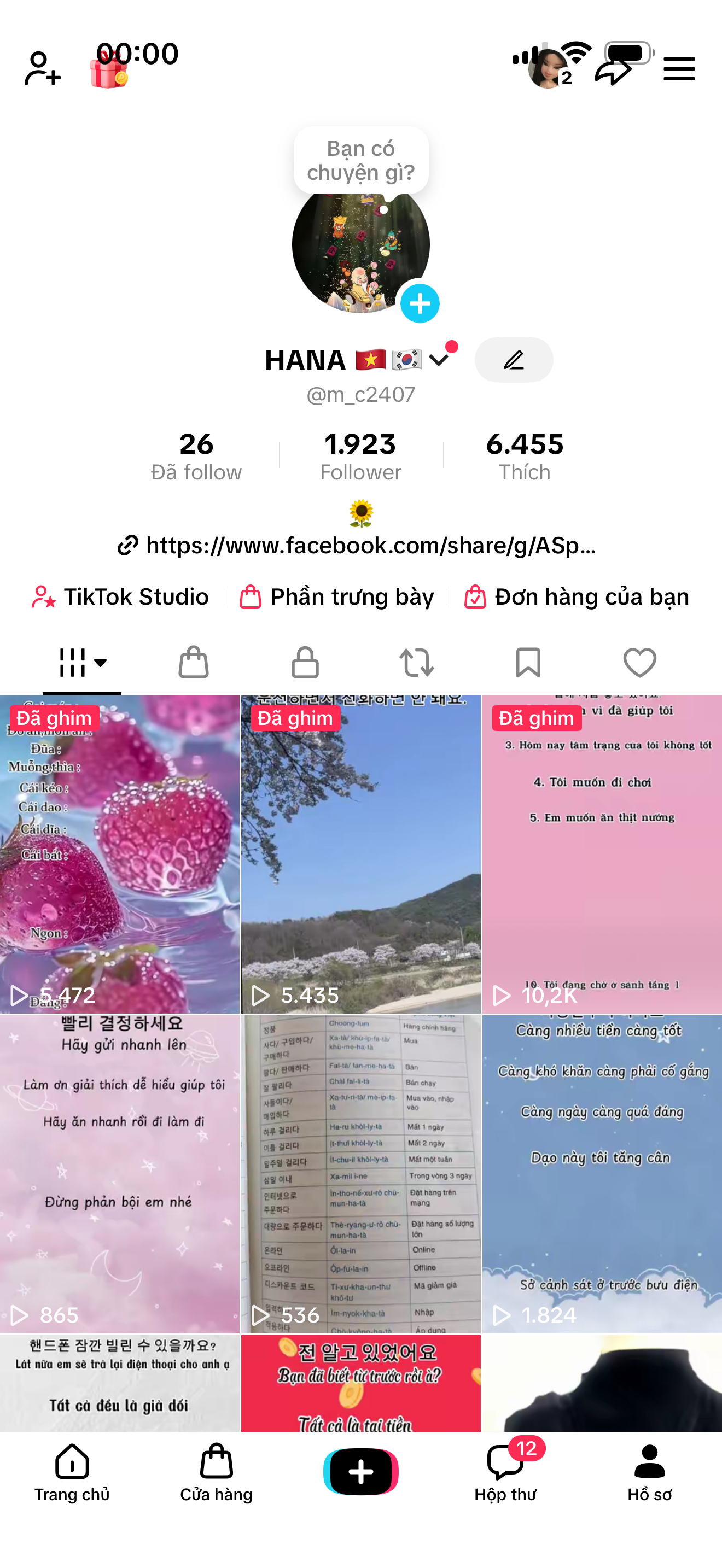Switch to the reposts tab
The width and height of the screenshot is (722, 1568).
point(416,662)
